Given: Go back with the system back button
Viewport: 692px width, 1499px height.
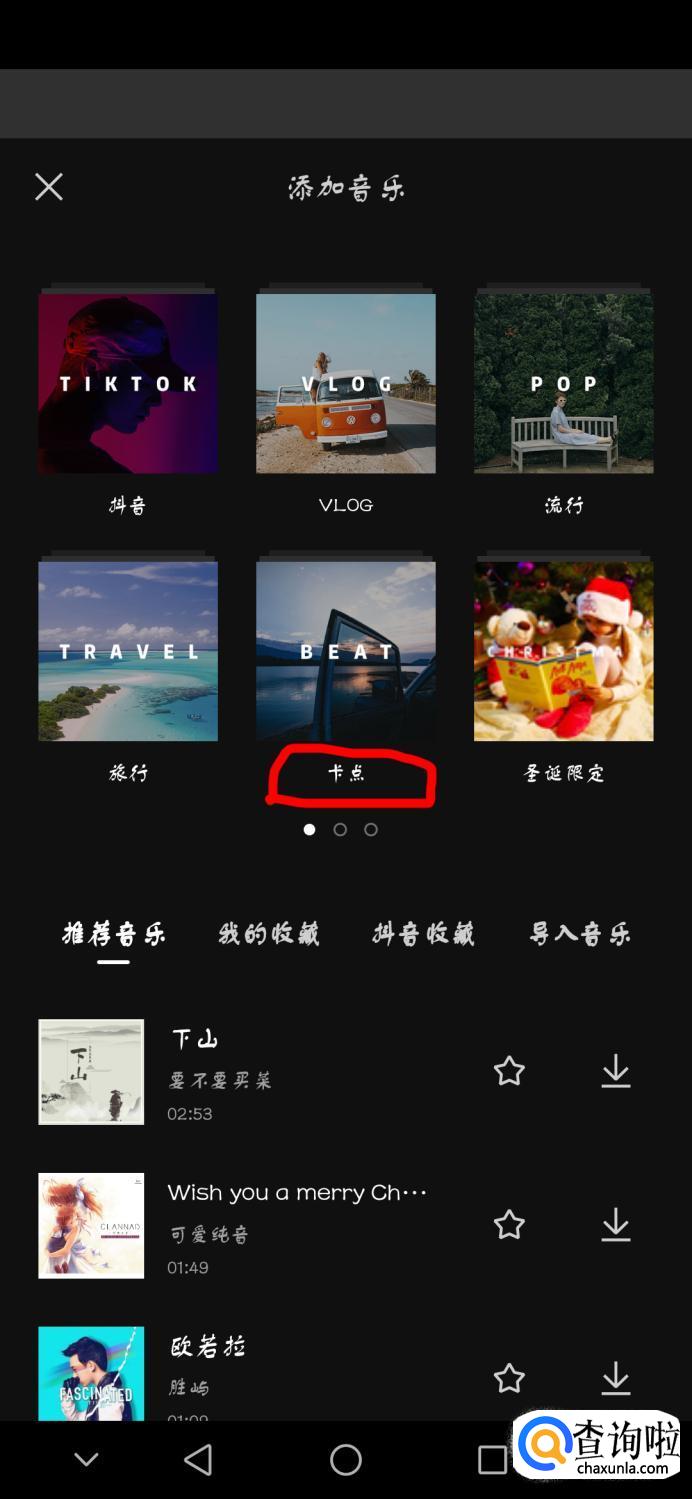Looking at the screenshot, I should 199,1460.
